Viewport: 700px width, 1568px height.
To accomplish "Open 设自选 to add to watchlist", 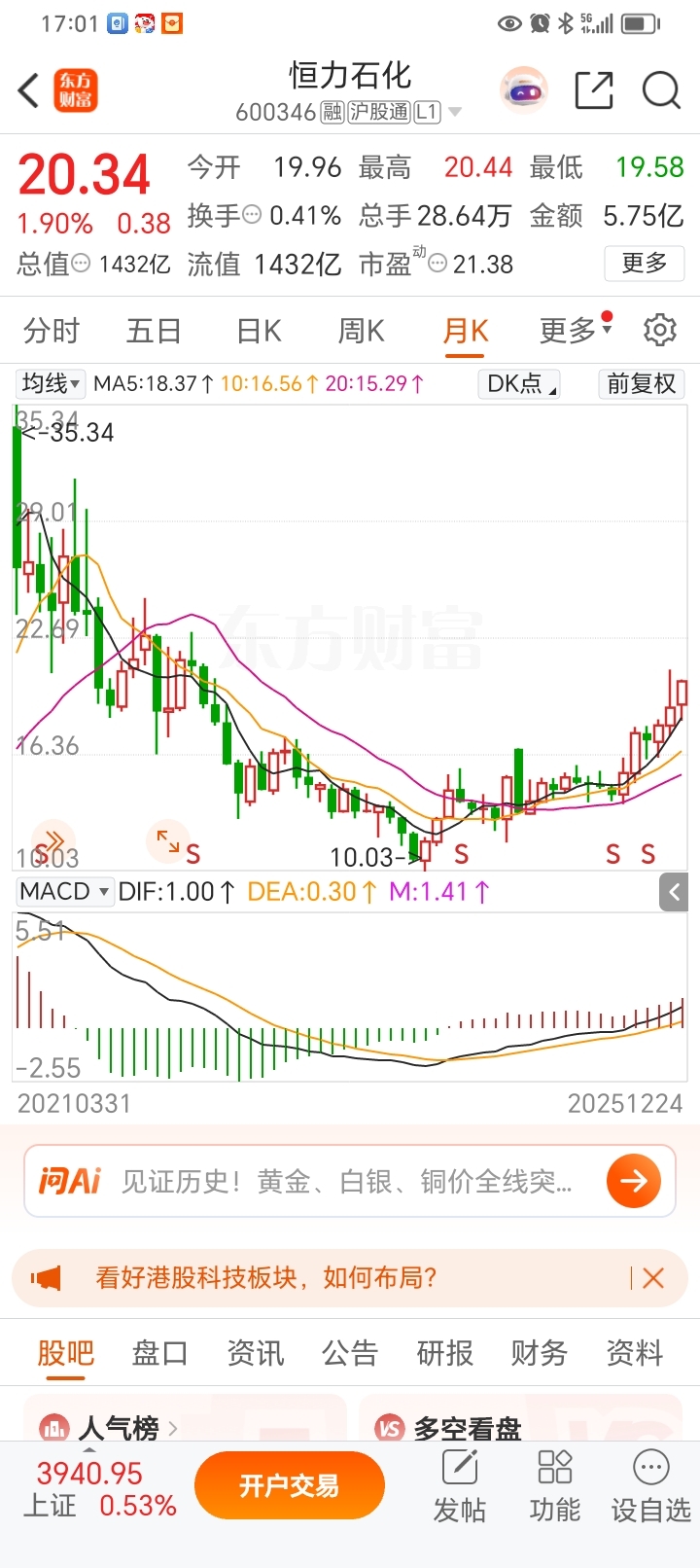I will 650,1486.
